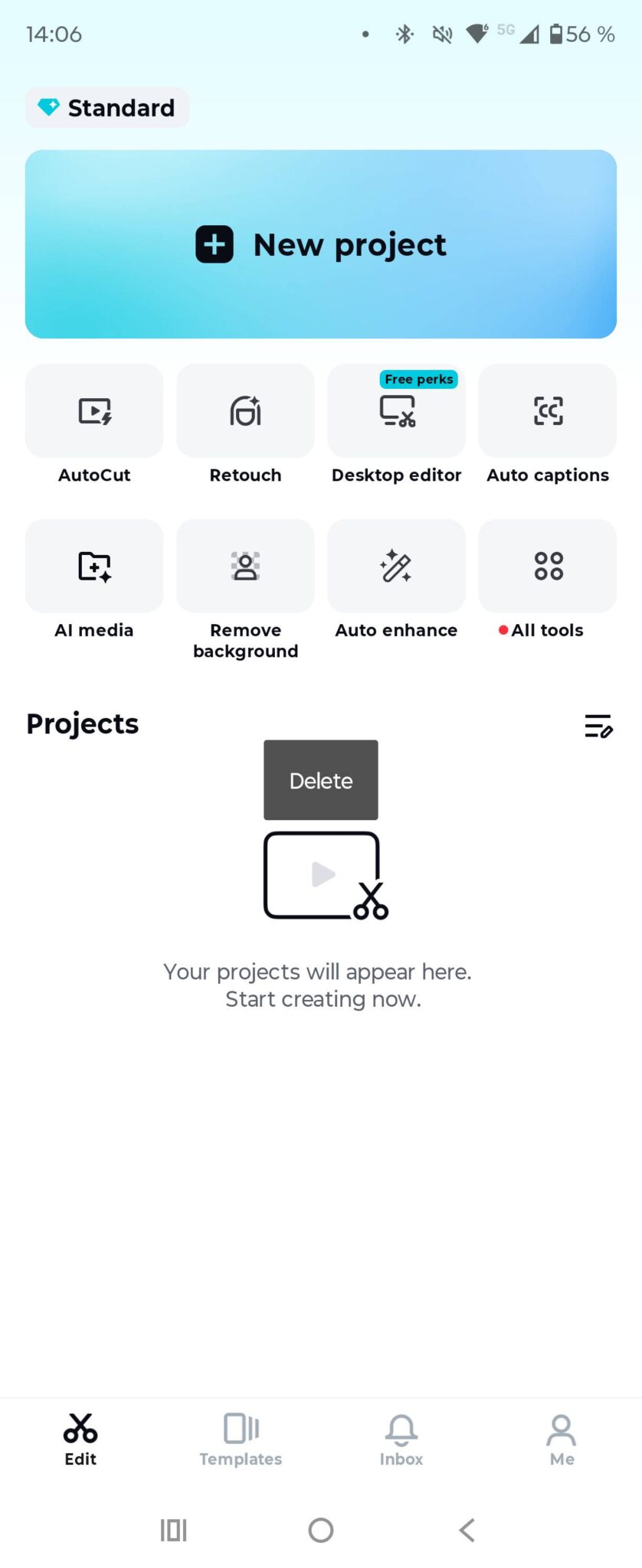
Task: Open Desktop editor
Action: click(396, 413)
